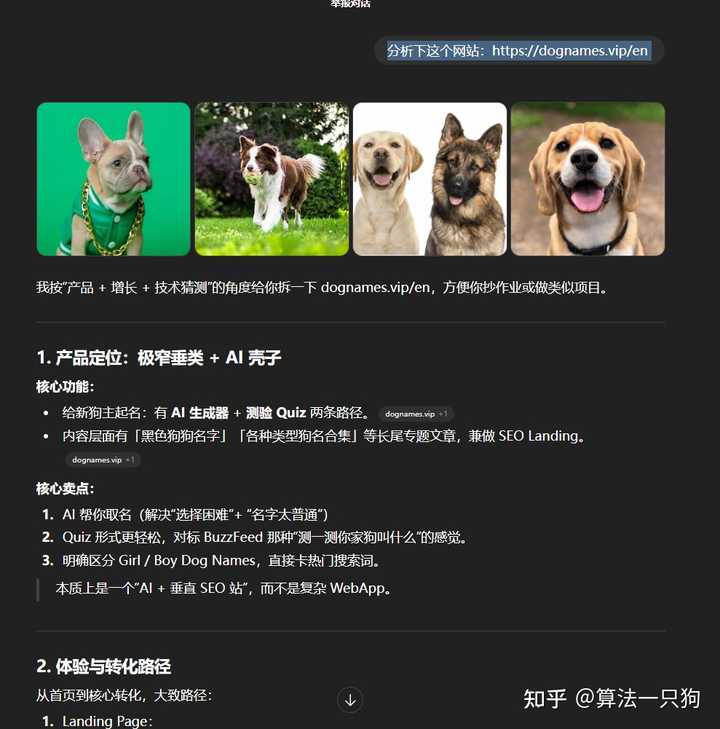720x729 pixels.
Task: Tap the scroll-to-bottom down arrow button
Action: 350,700
